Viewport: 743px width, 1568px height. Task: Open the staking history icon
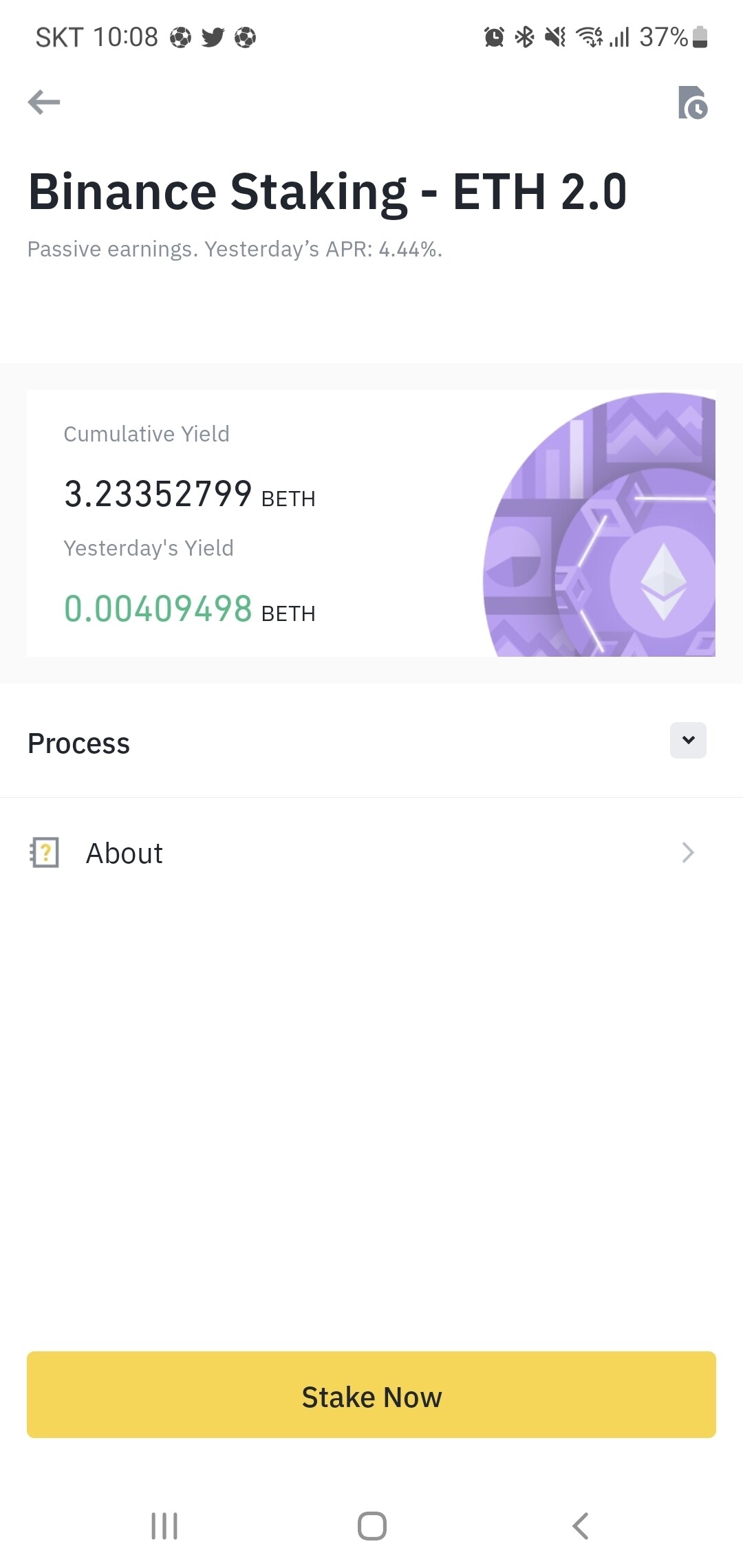[x=692, y=102]
